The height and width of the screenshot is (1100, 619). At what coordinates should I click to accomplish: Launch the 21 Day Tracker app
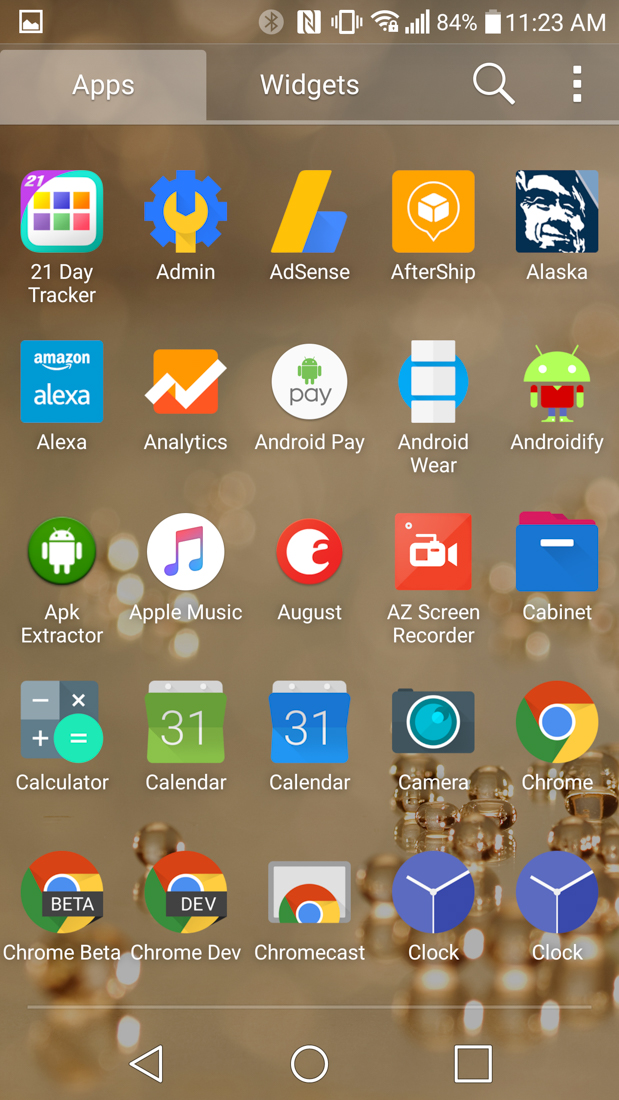click(62, 212)
